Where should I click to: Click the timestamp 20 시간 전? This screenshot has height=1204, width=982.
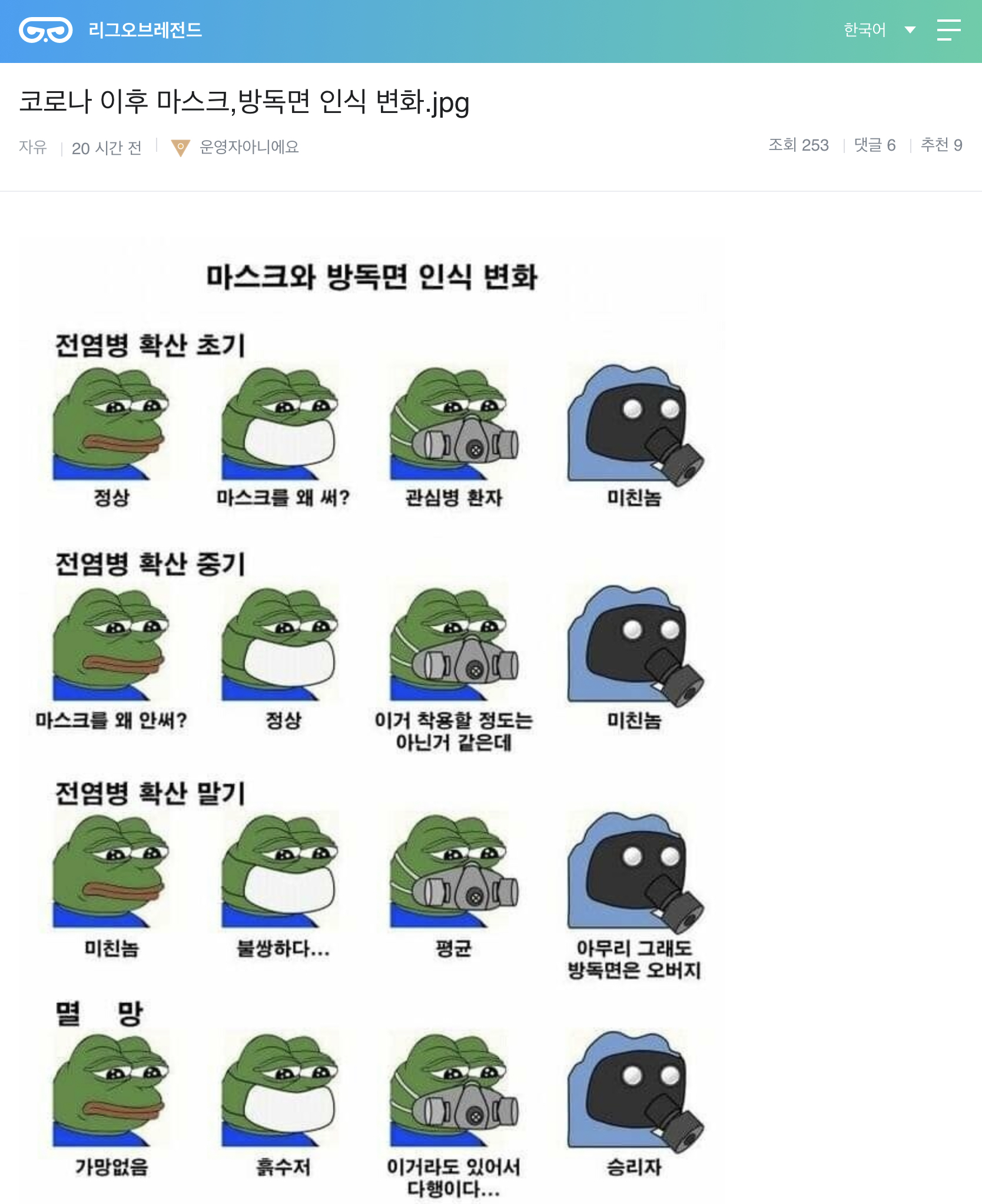(x=106, y=147)
